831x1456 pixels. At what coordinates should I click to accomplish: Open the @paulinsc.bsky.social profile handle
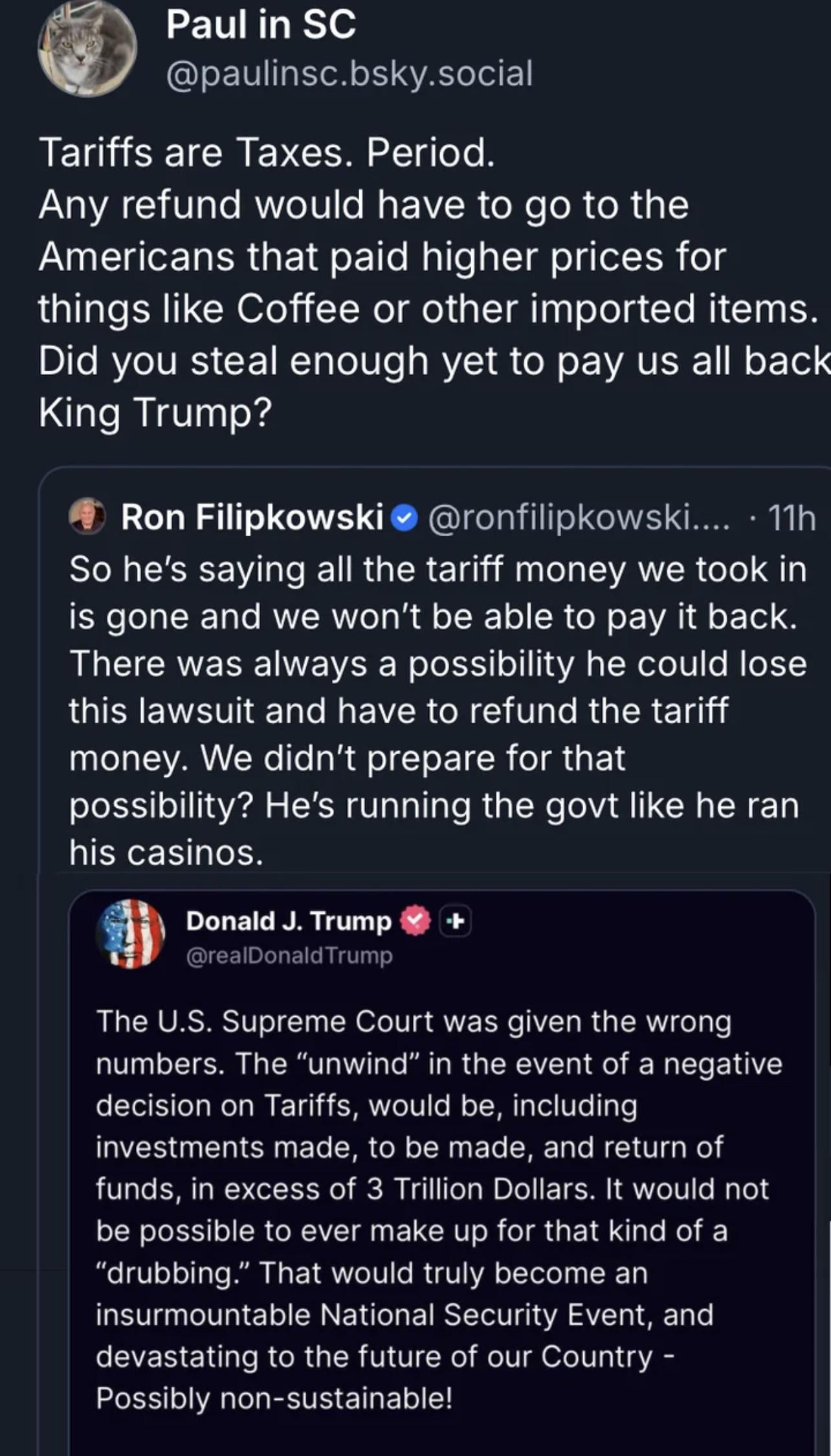click(349, 73)
